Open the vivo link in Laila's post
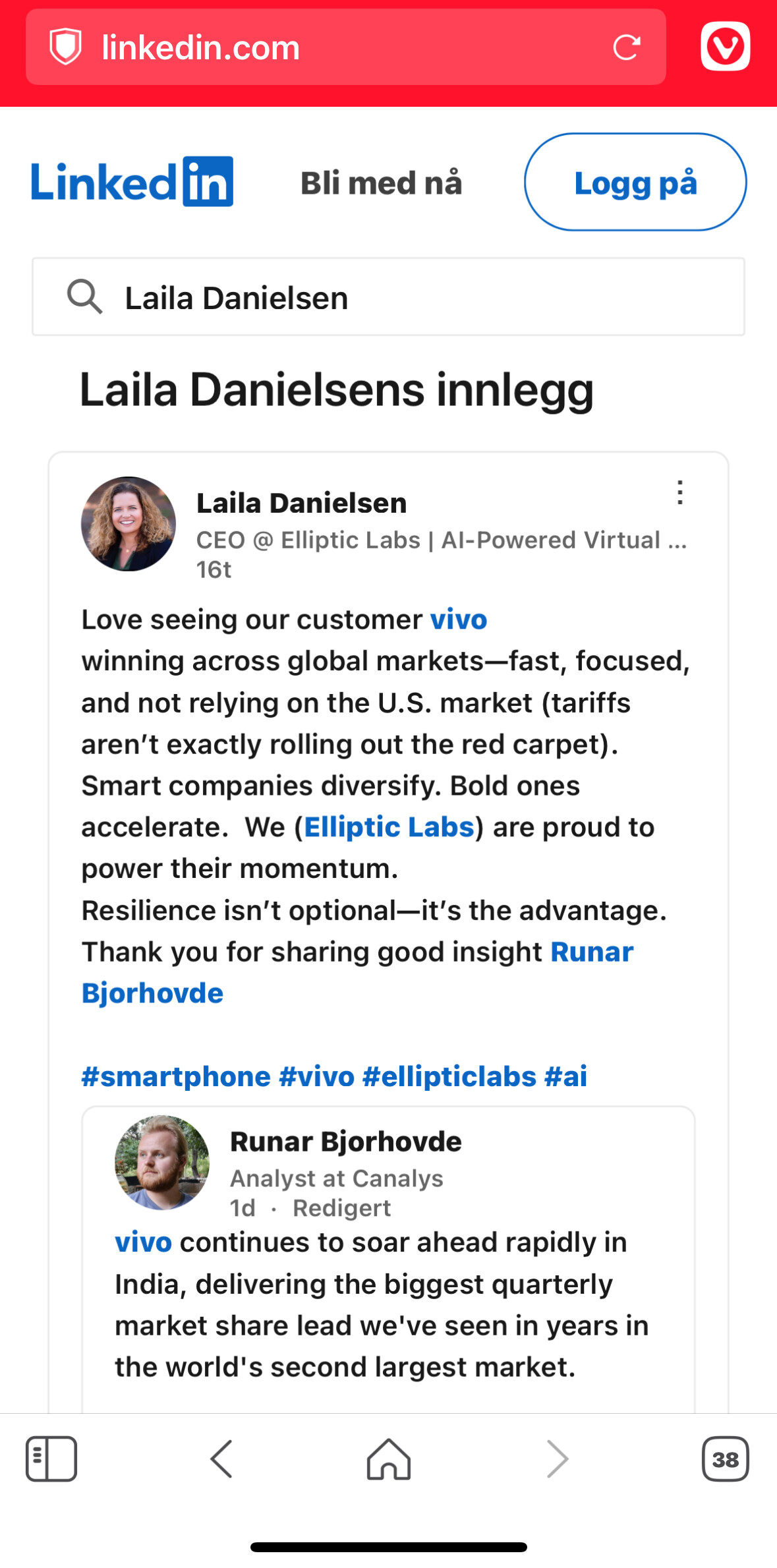 coord(458,620)
